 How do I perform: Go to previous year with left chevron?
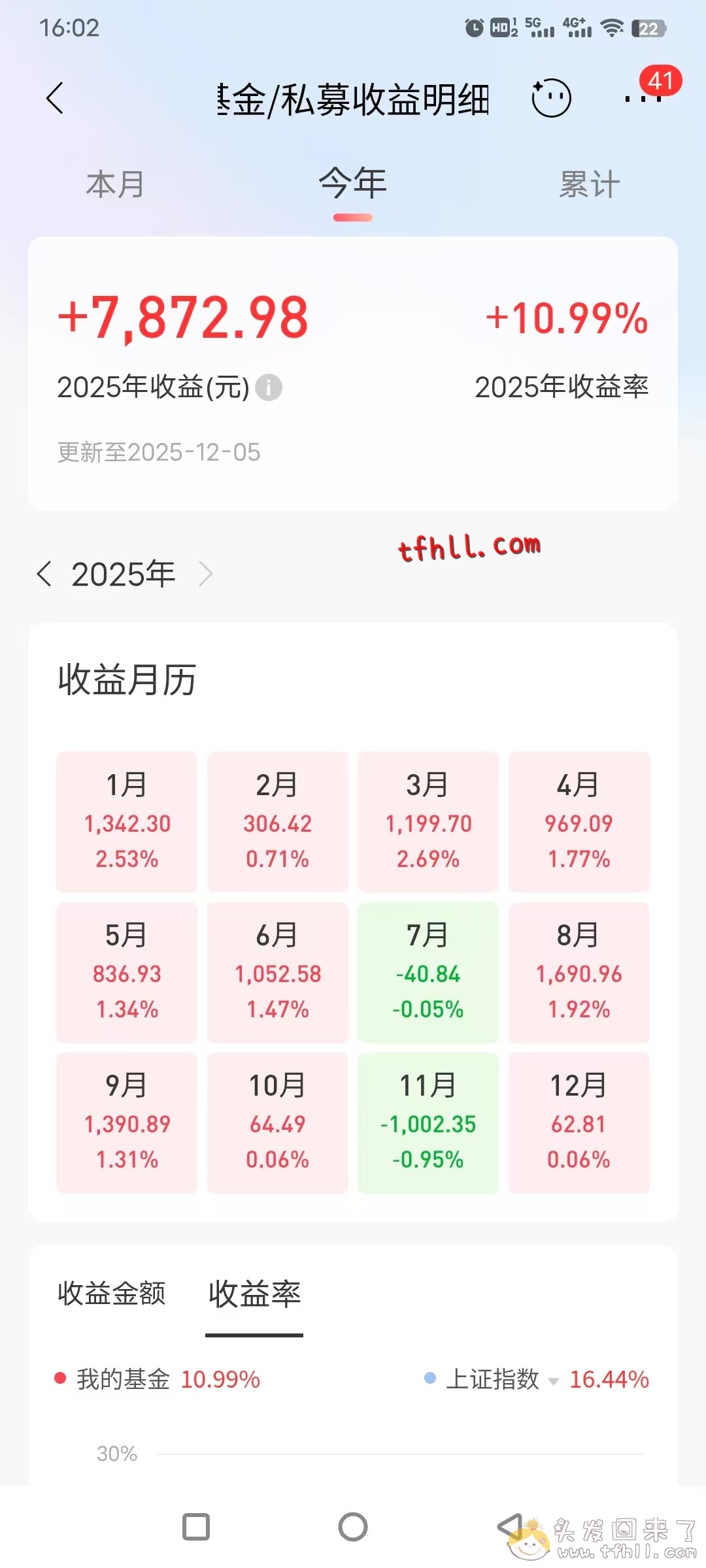tap(46, 573)
